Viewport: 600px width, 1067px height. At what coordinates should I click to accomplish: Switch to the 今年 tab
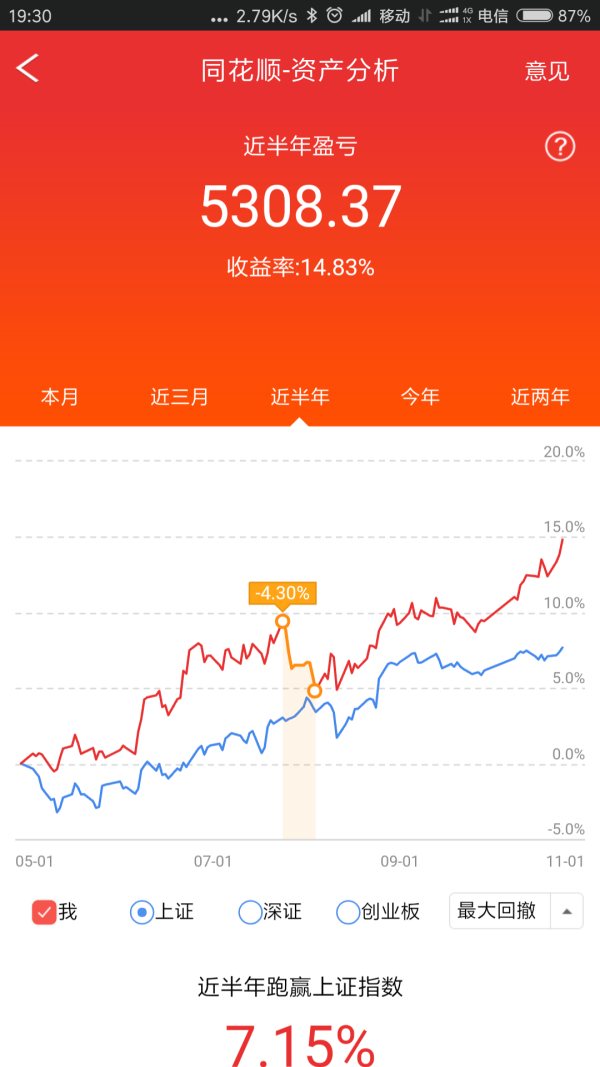(420, 397)
